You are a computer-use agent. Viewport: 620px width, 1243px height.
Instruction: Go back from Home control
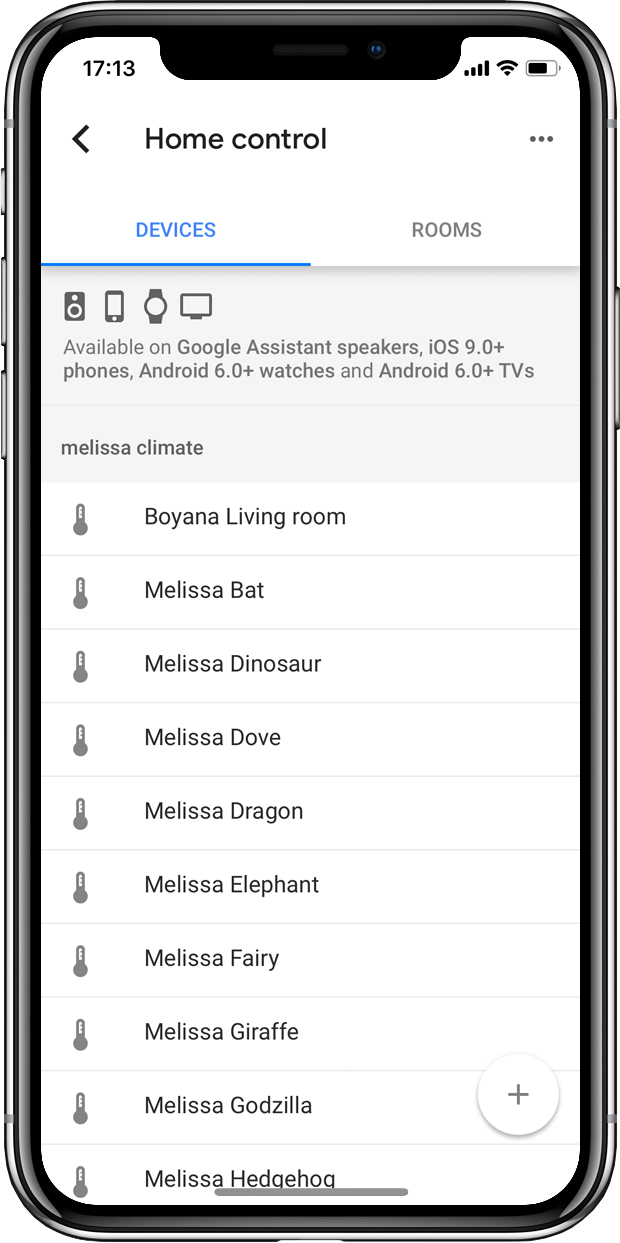(82, 139)
